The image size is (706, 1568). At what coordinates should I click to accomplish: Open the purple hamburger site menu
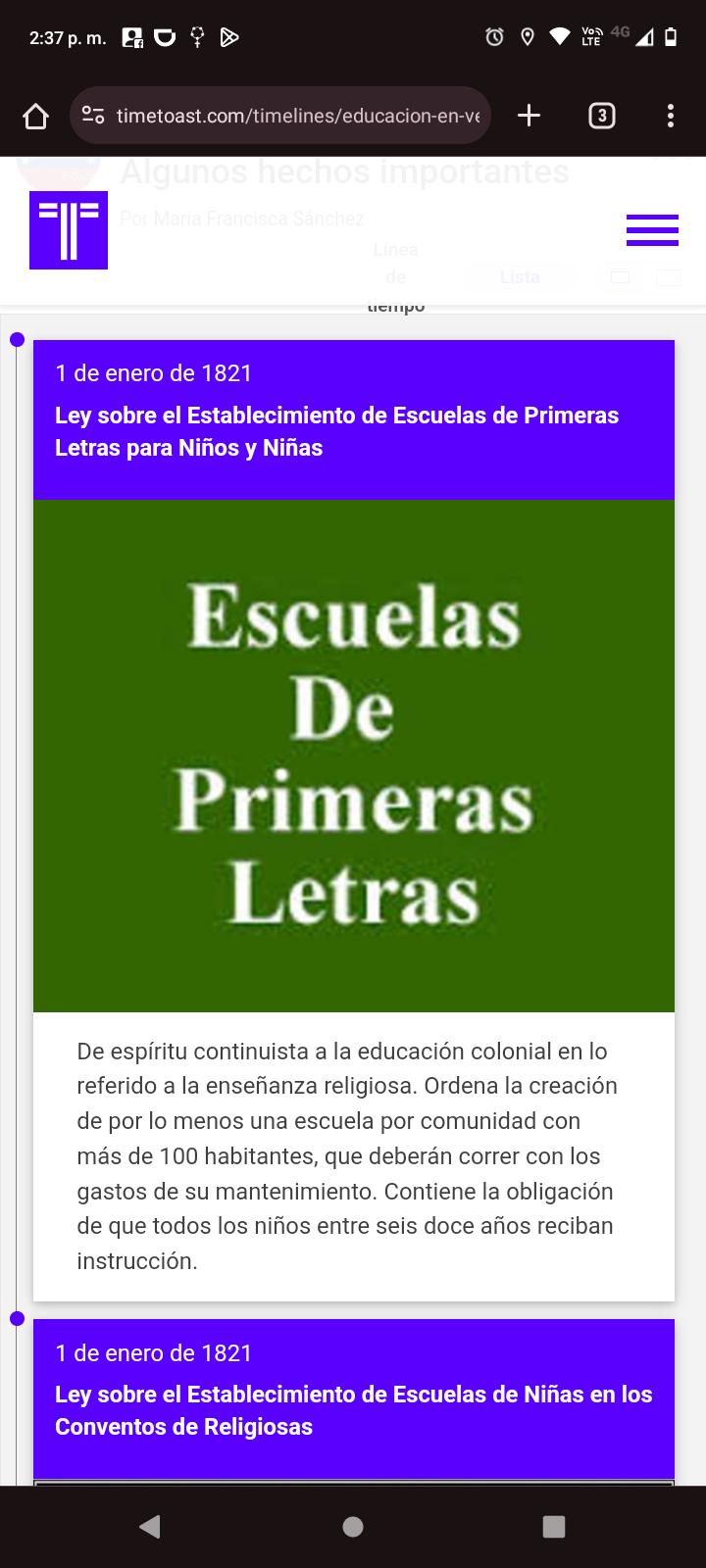pyautogui.click(x=652, y=230)
